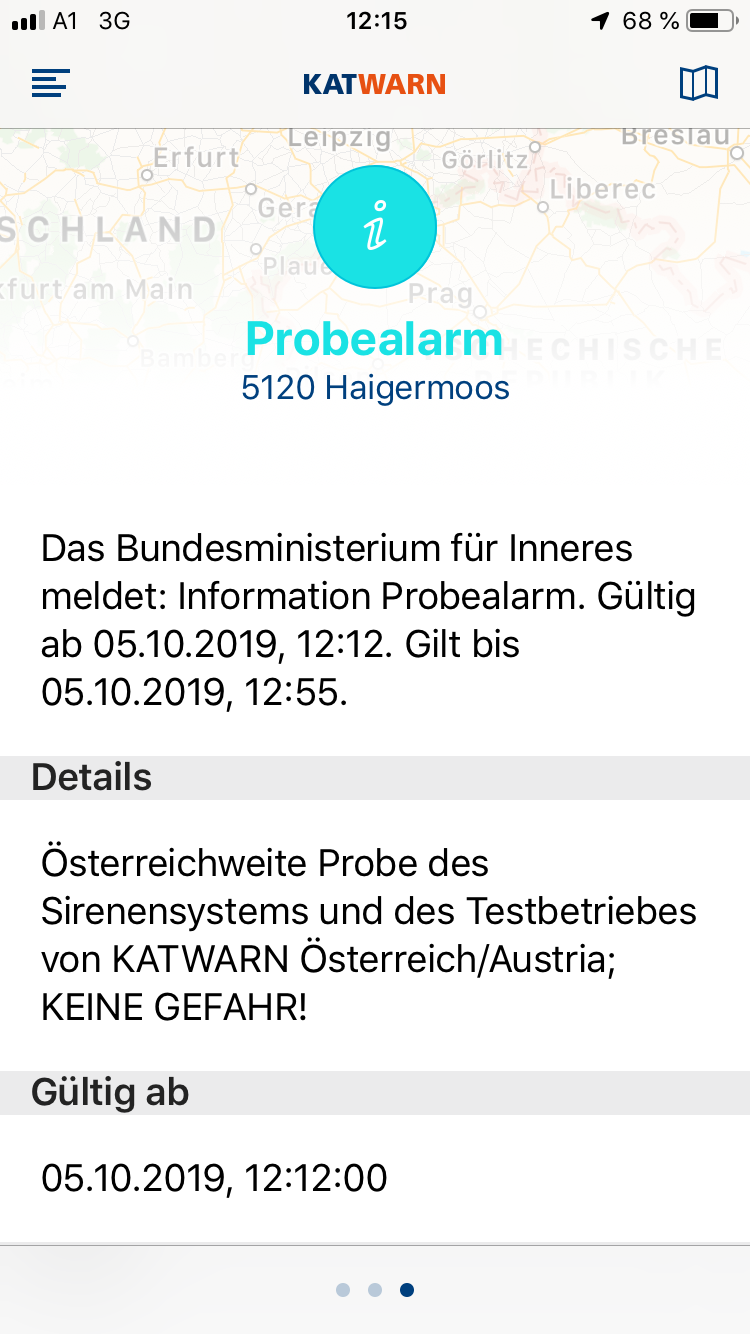Open the hamburger menu
Screen dimensions: 750x1334
click(x=50, y=84)
